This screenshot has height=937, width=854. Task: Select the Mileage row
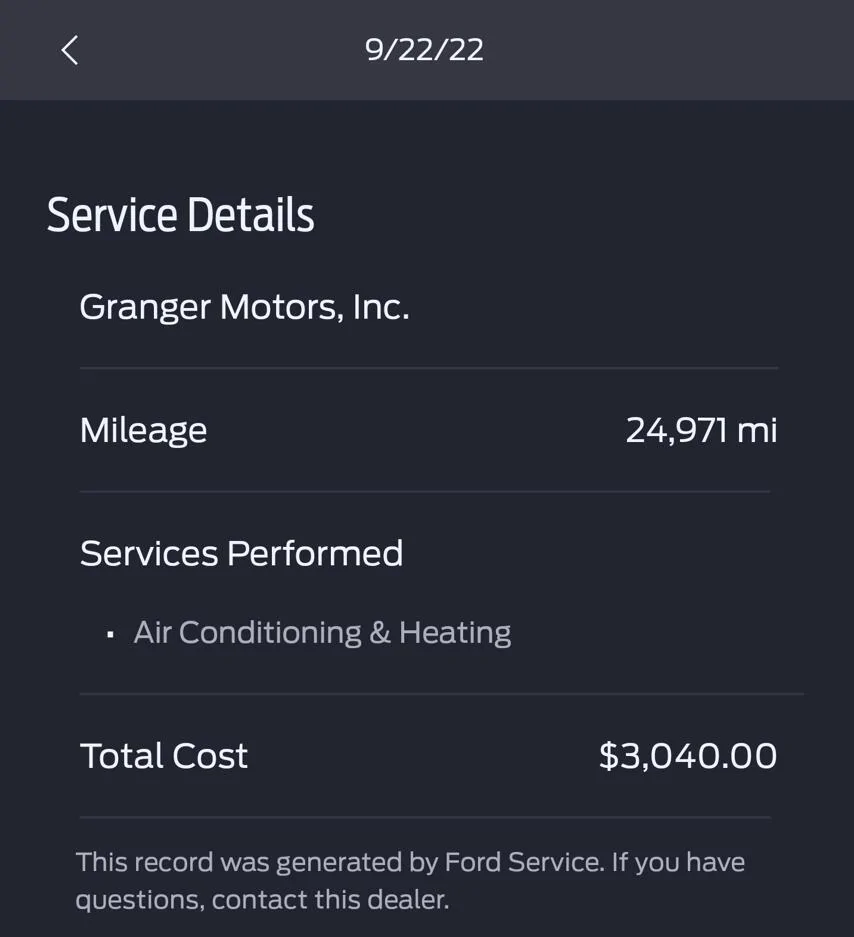click(143, 429)
